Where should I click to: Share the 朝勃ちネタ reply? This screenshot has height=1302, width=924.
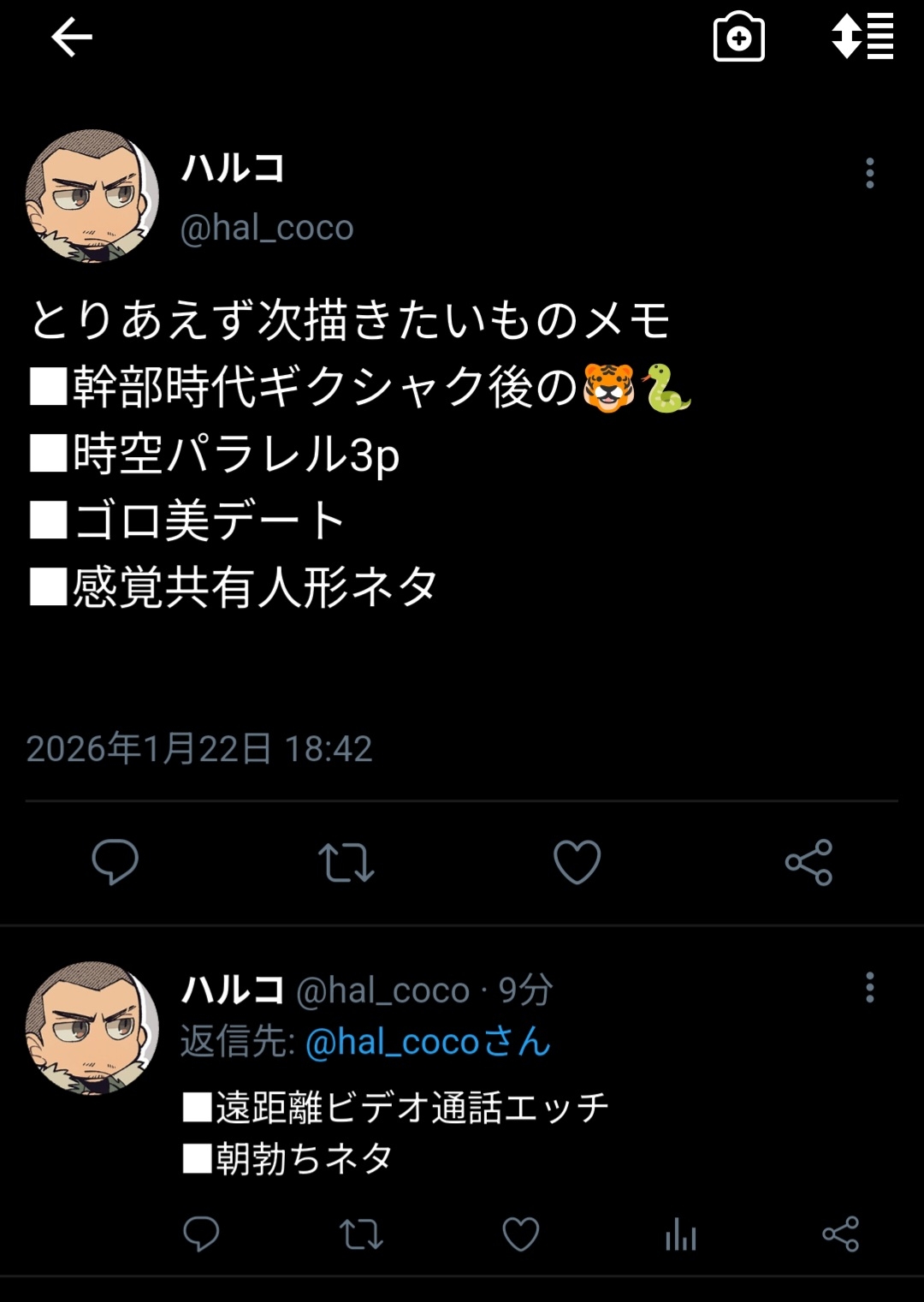point(840,1234)
